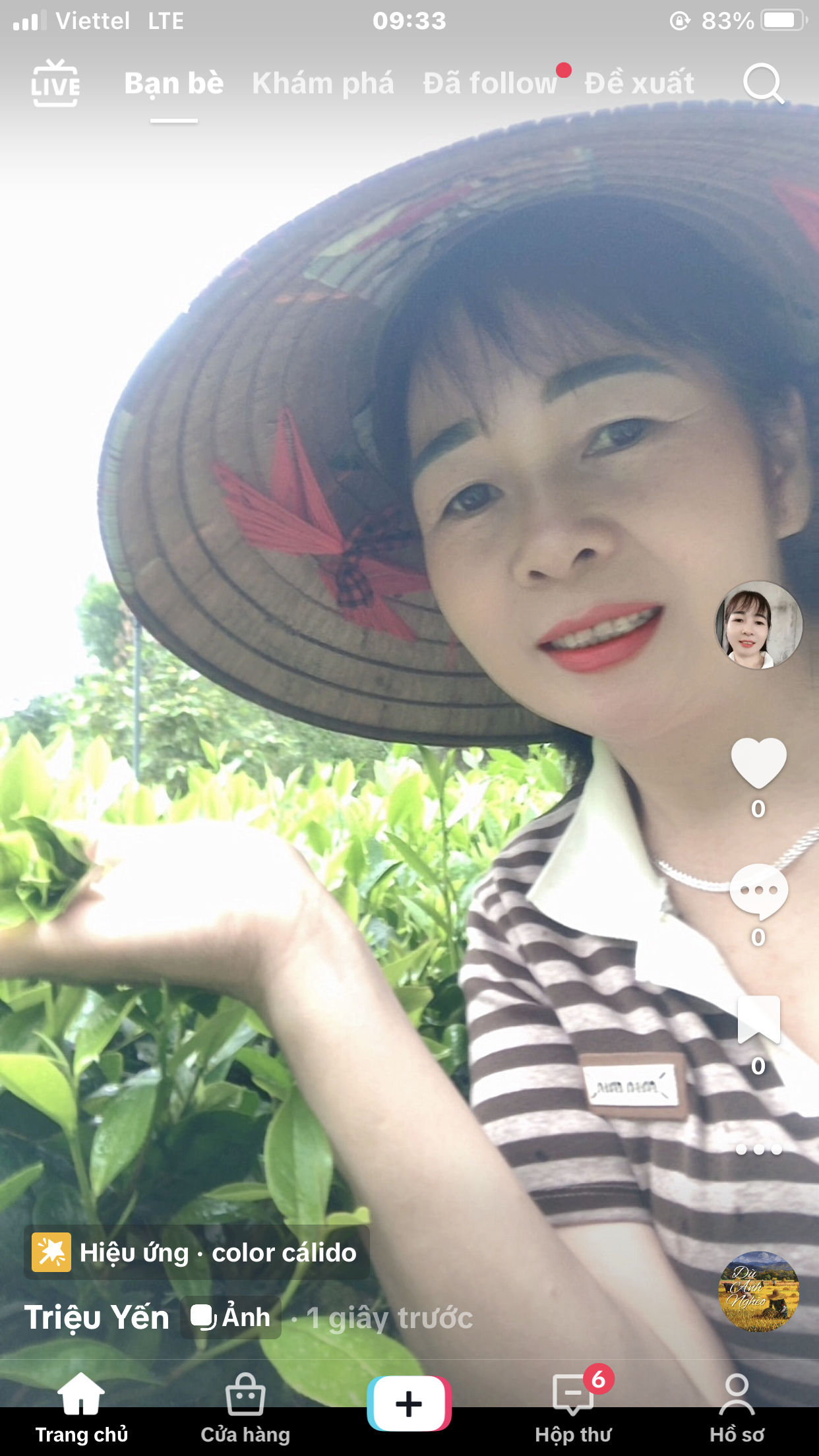819x1456 pixels.
Task: Switch to the Đề xuất tab
Action: 639,84
